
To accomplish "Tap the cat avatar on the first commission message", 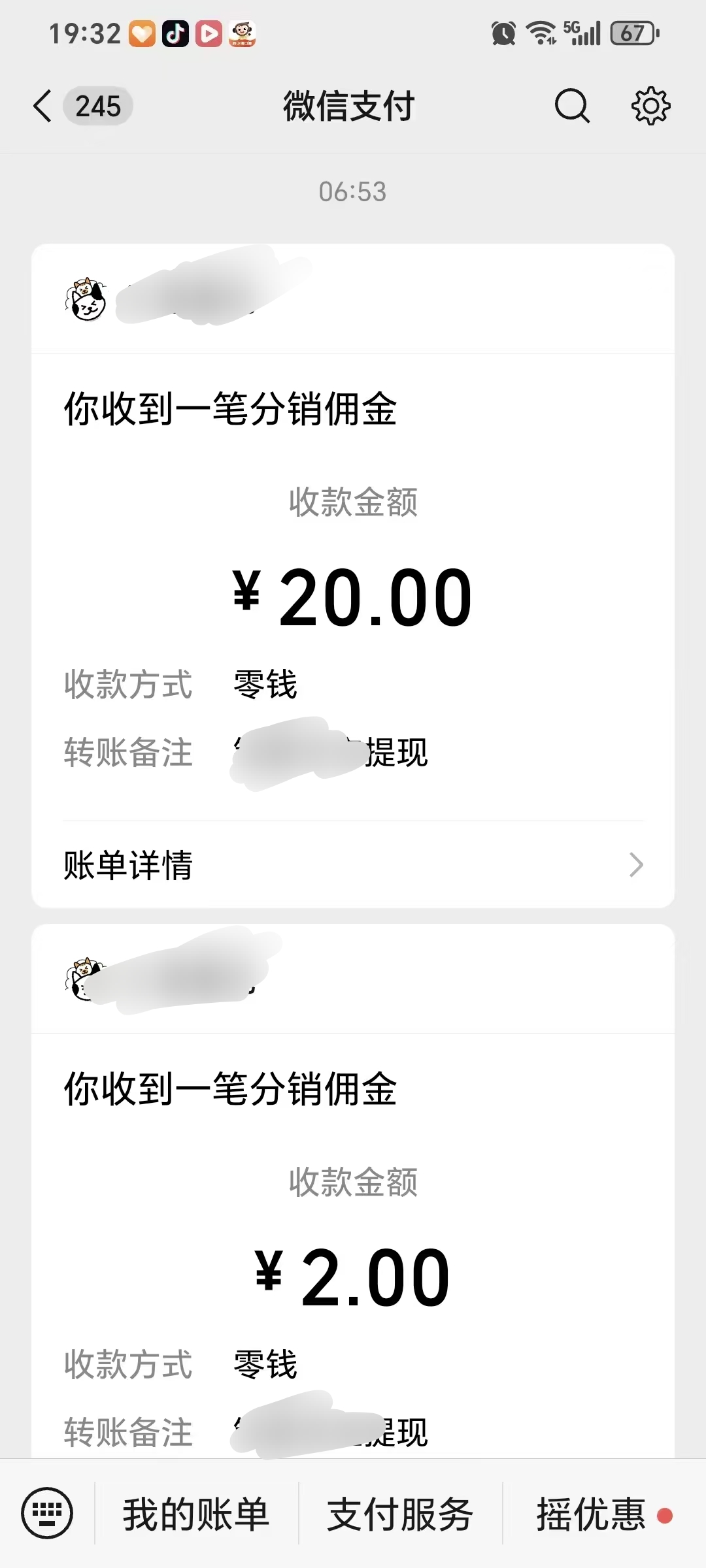I will [x=85, y=299].
